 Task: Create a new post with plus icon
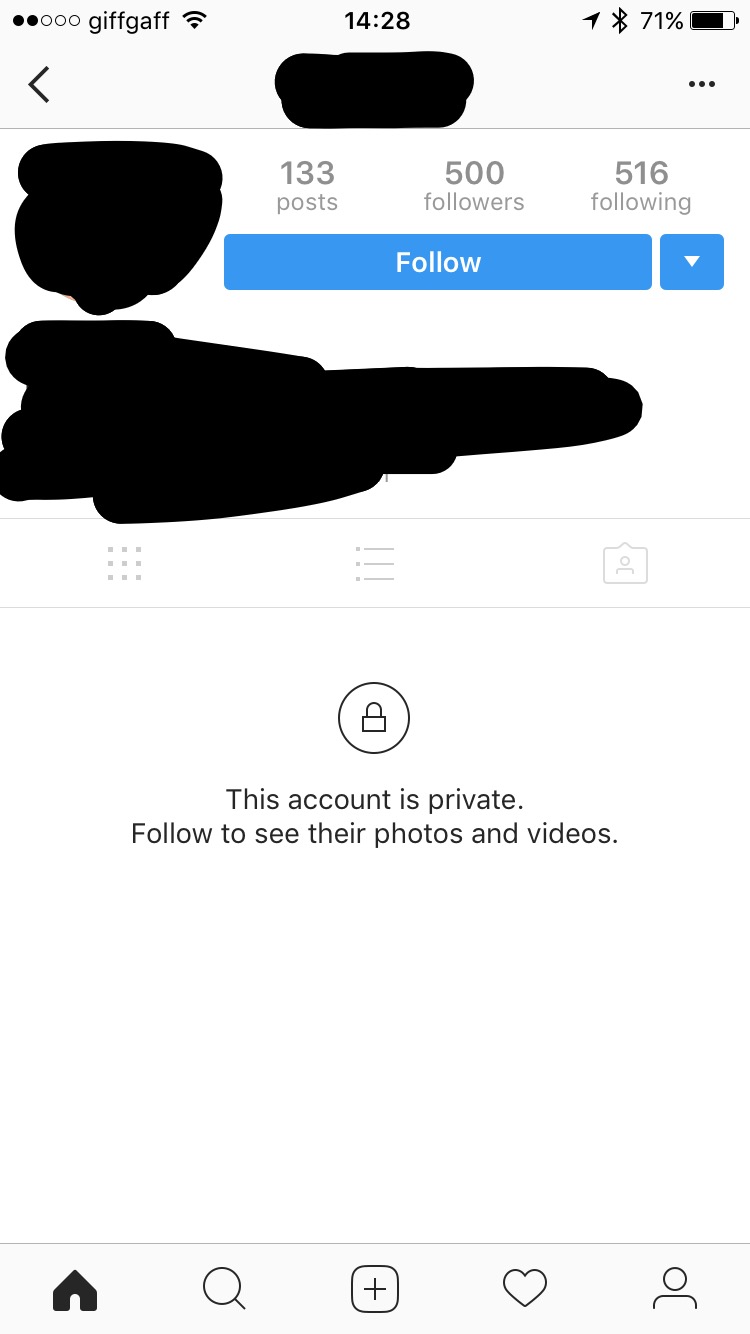(x=375, y=1288)
